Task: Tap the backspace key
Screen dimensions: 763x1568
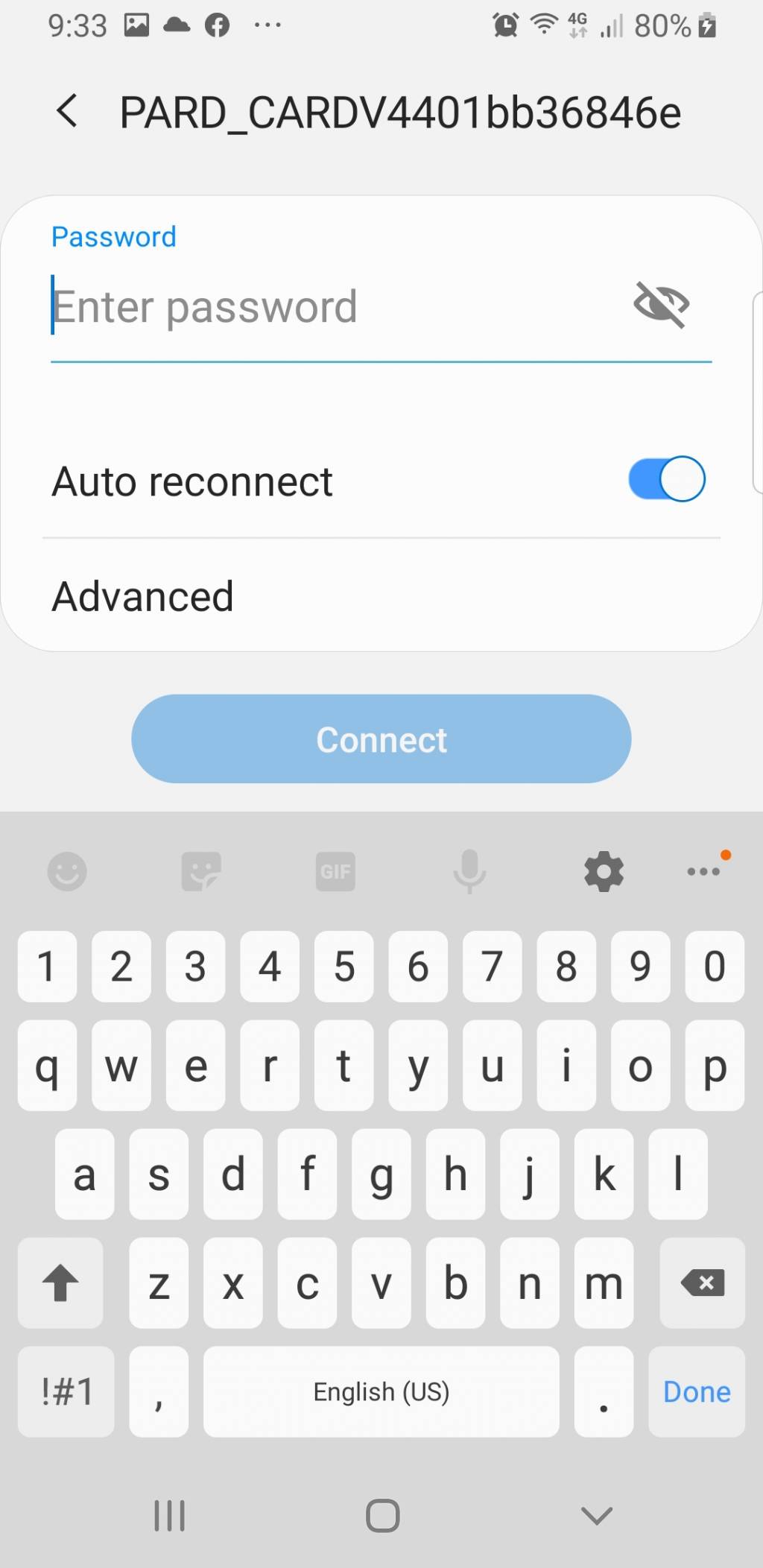Action: 702,1283
